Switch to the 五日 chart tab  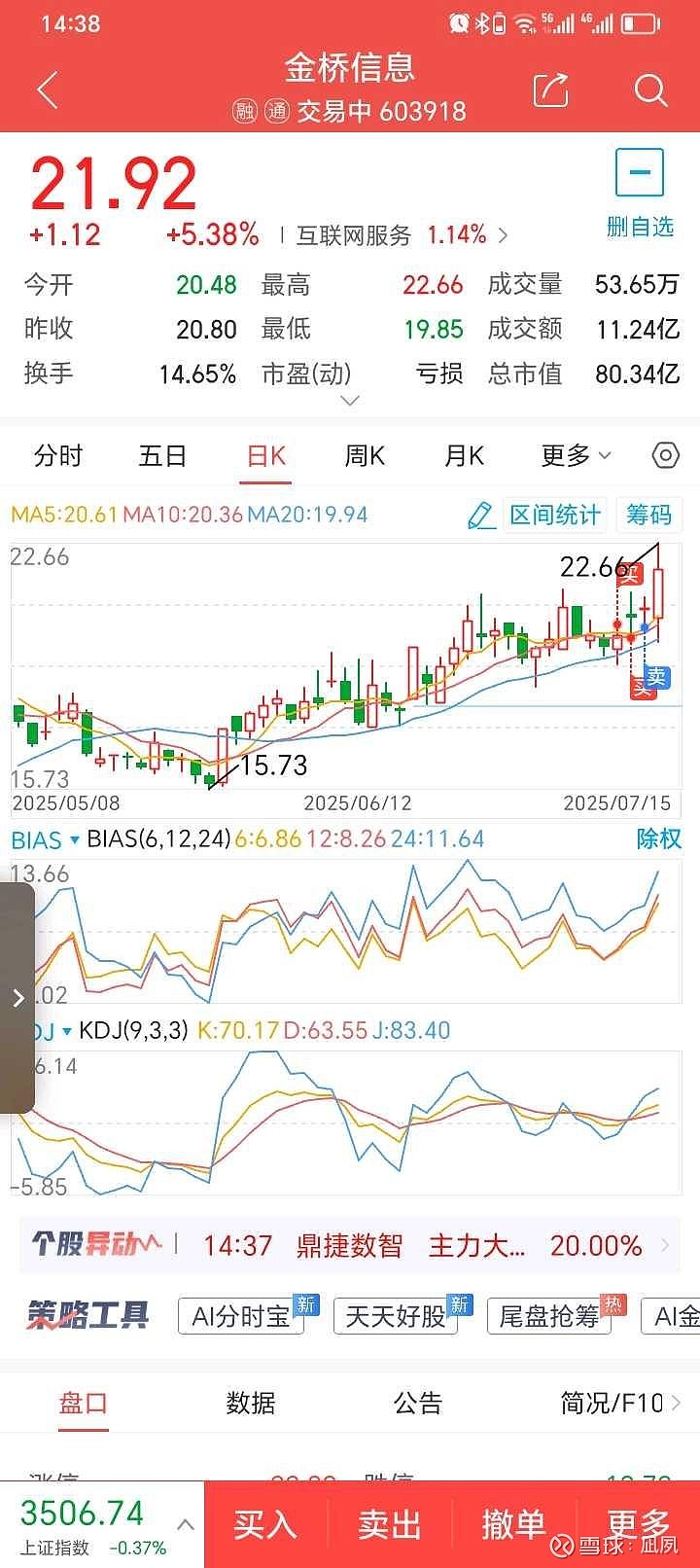point(162,455)
